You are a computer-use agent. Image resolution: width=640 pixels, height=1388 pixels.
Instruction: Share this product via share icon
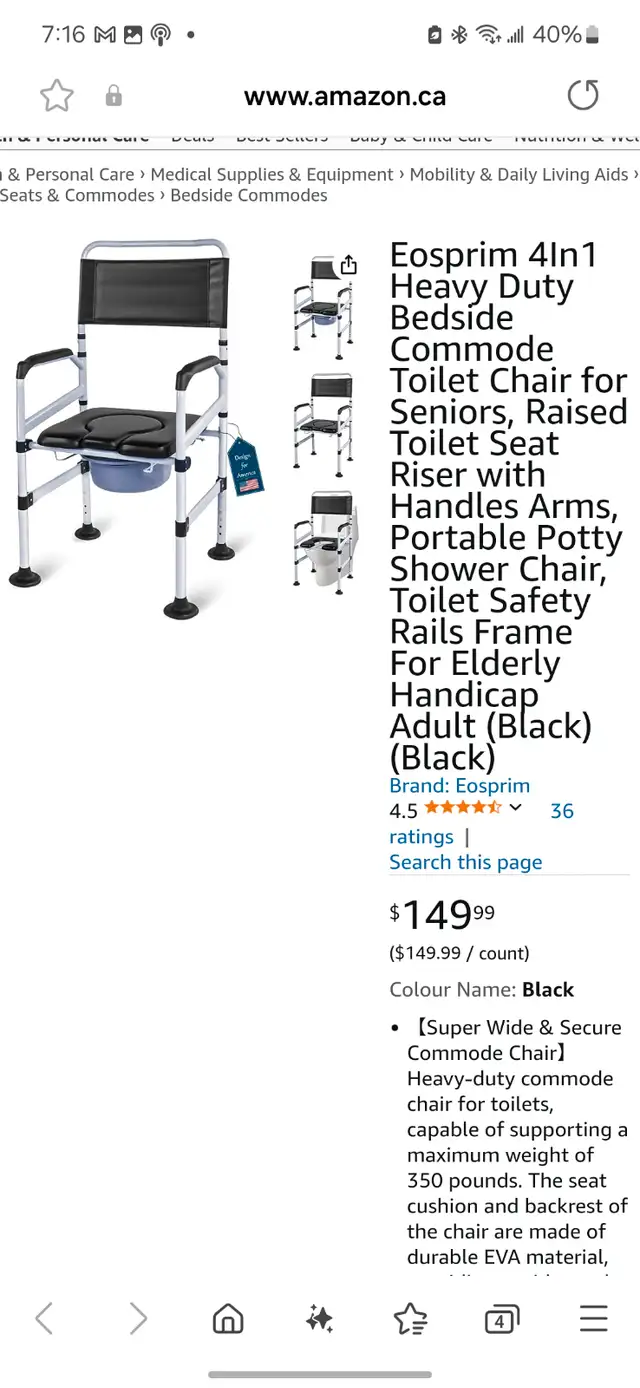(348, 265)
